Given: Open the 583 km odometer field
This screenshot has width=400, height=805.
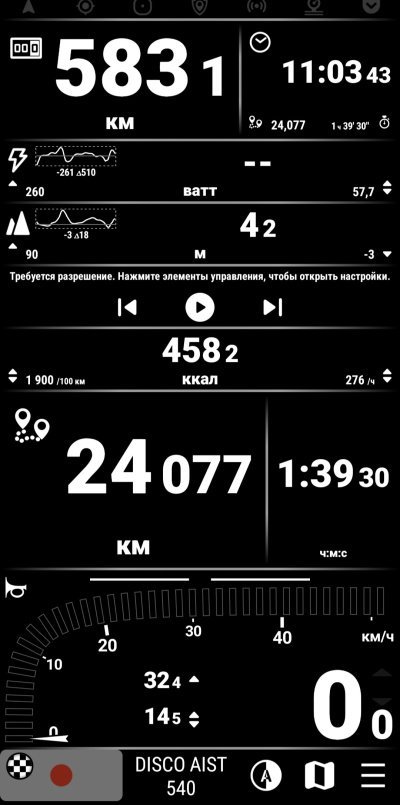Looking at the screenshot, I should coord(119,80).
